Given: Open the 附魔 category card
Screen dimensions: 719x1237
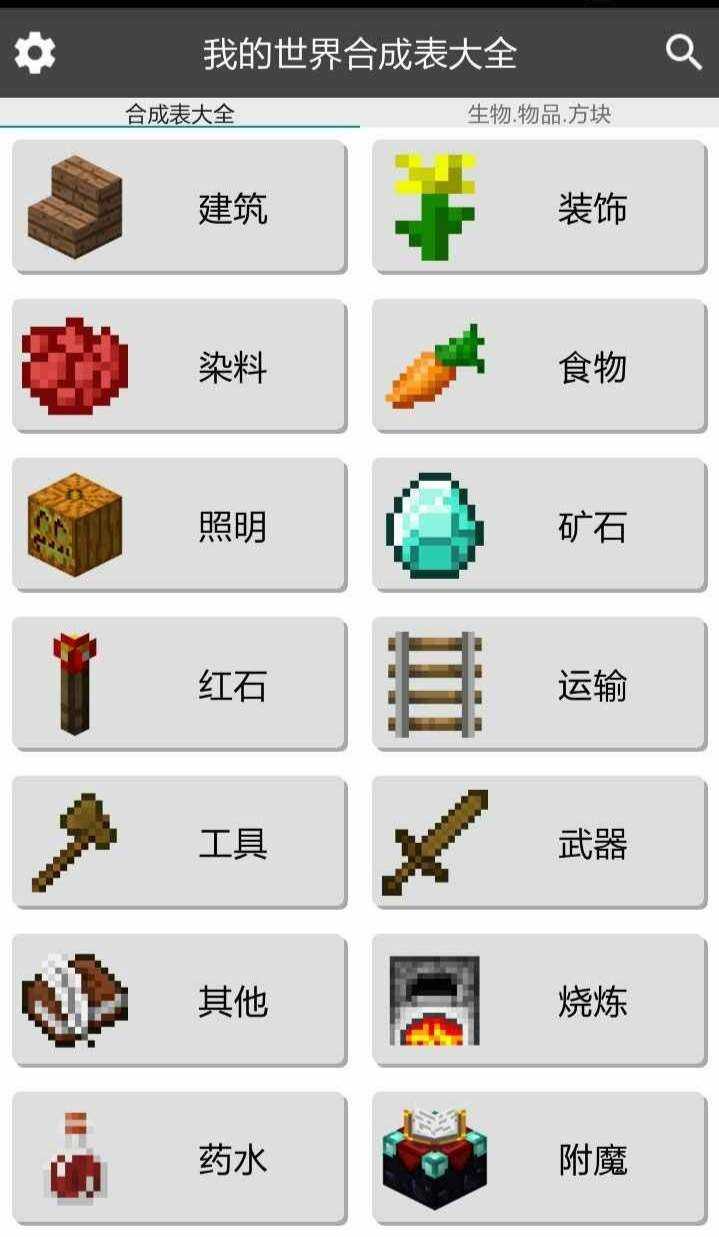Looking at the screenshot, I should coord(539,1158).
